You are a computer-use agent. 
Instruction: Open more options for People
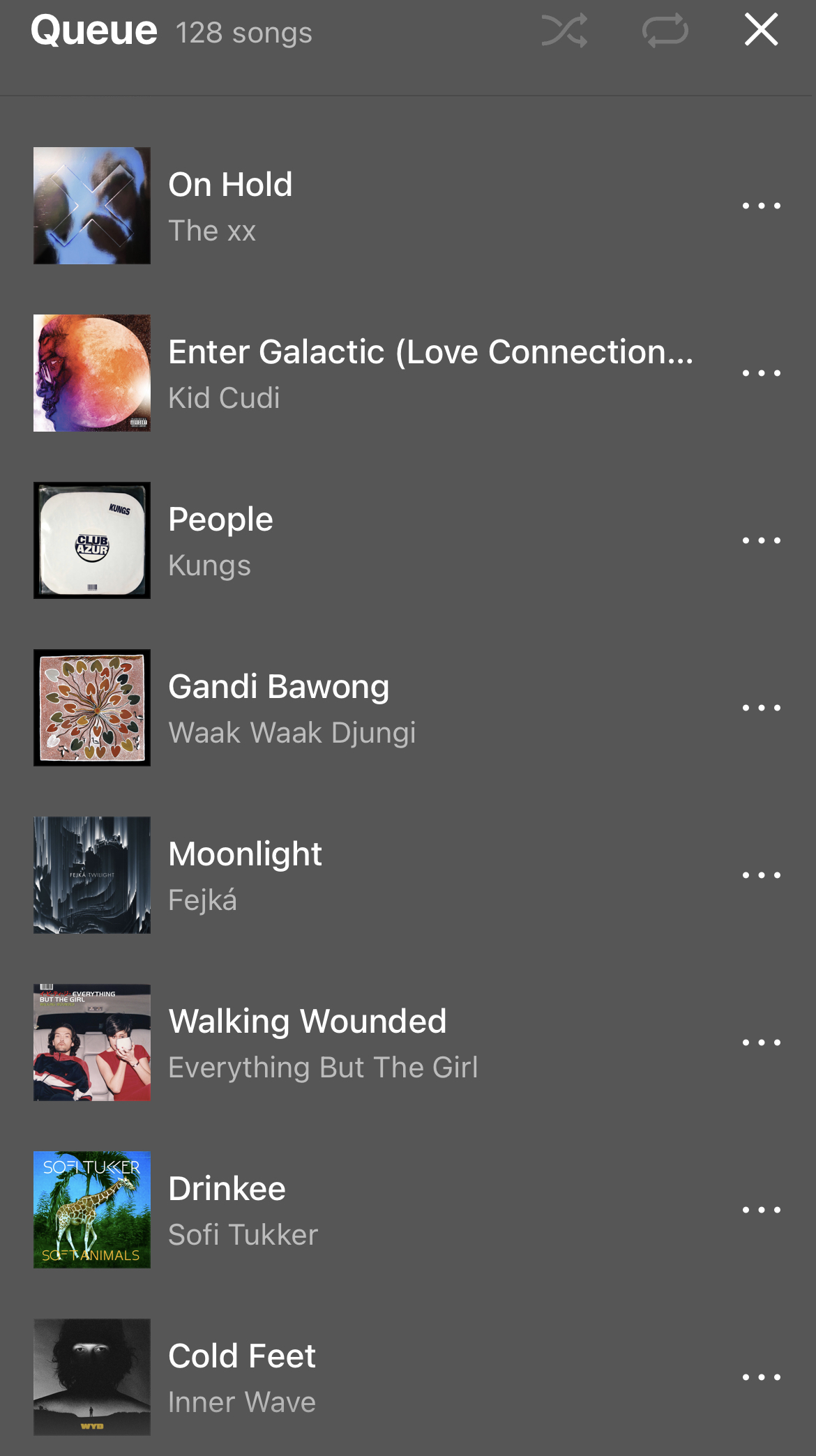761,540
